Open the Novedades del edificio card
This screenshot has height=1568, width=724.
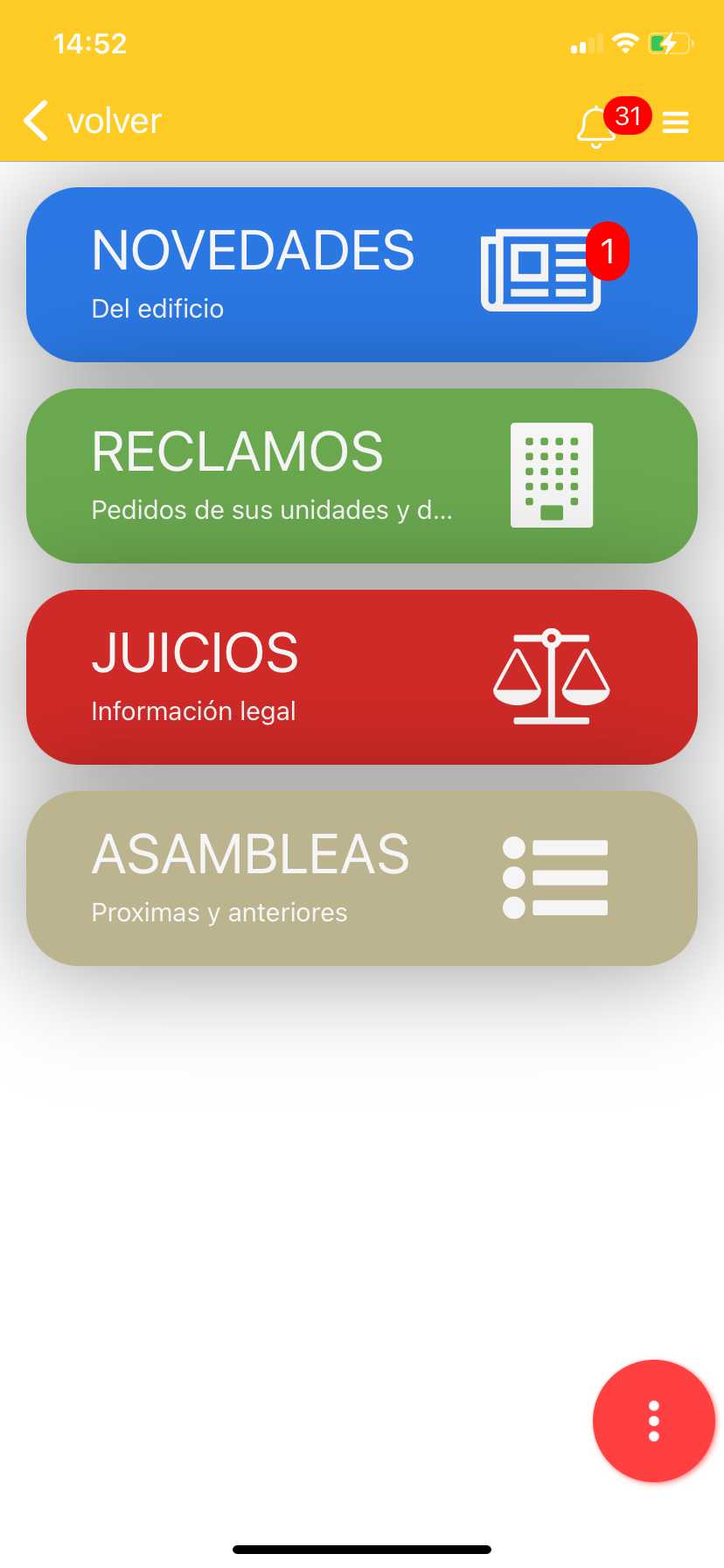[362, 275]
